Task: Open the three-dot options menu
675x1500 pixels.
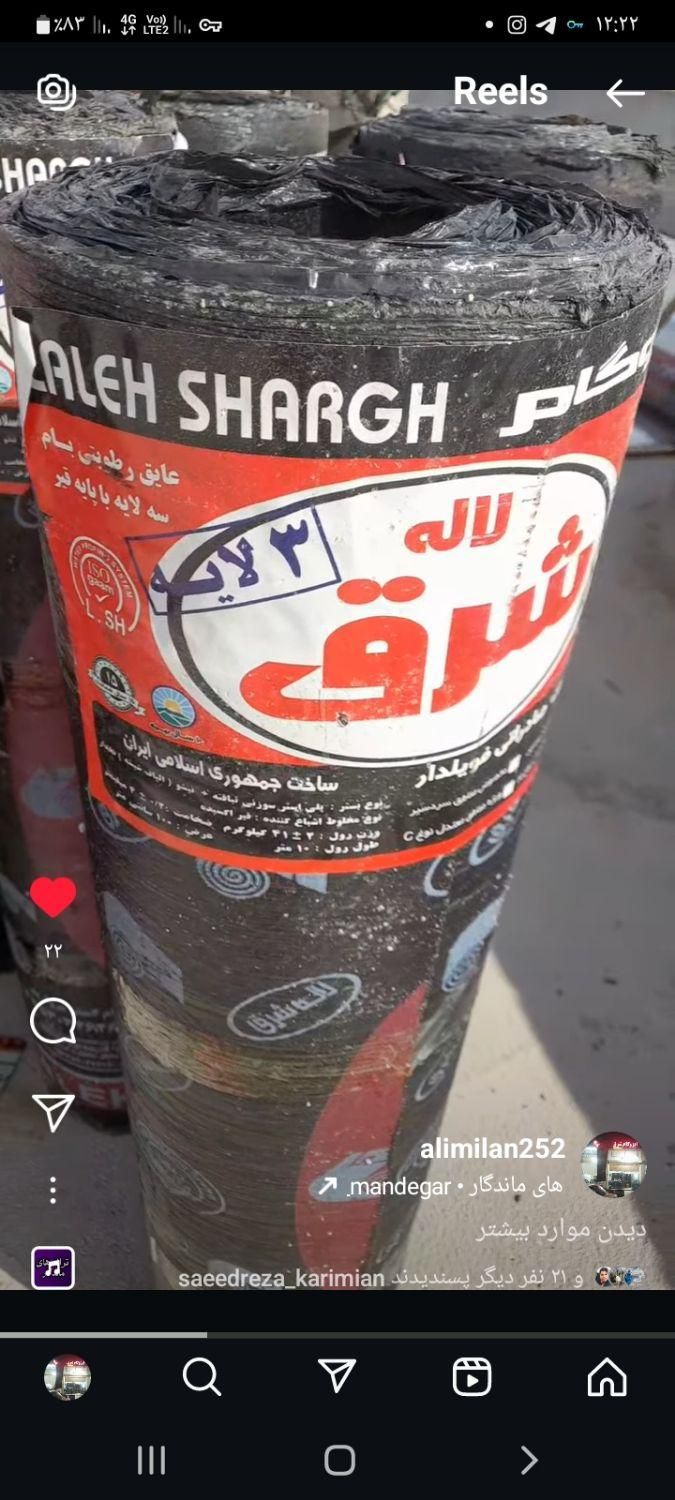Action: [53, 1190]
